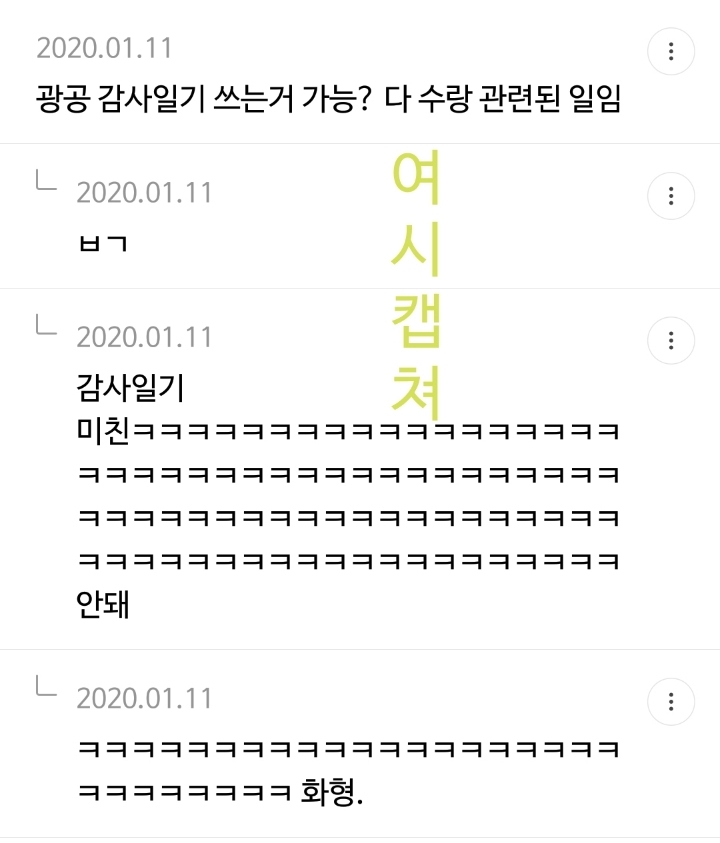
Task: Open overflow menu for the 광공 감사일기 comment
Action: coord(671,51)
